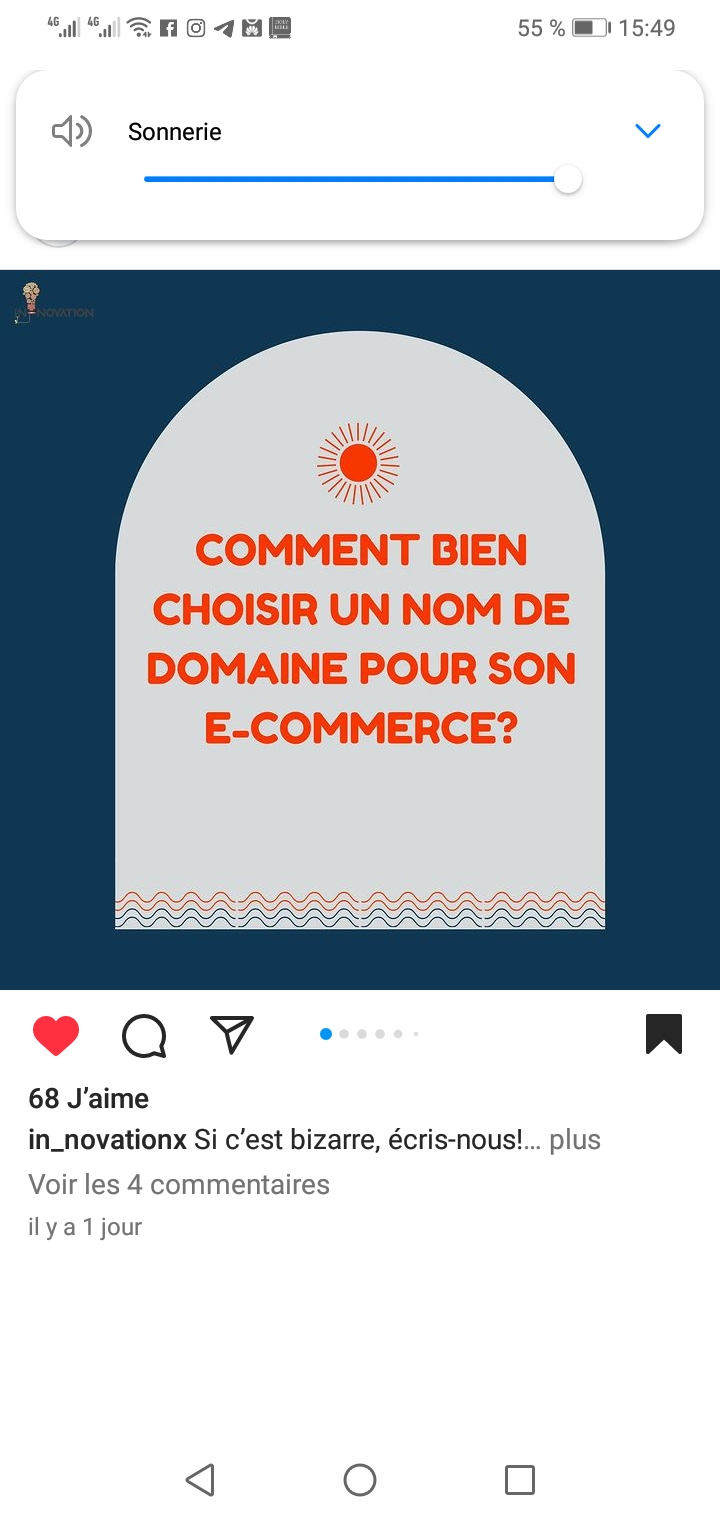This screenshot has width=720, height=1520.
Task: Open the in_novationx profile from caption
Action: click(x=108, y=1141)
